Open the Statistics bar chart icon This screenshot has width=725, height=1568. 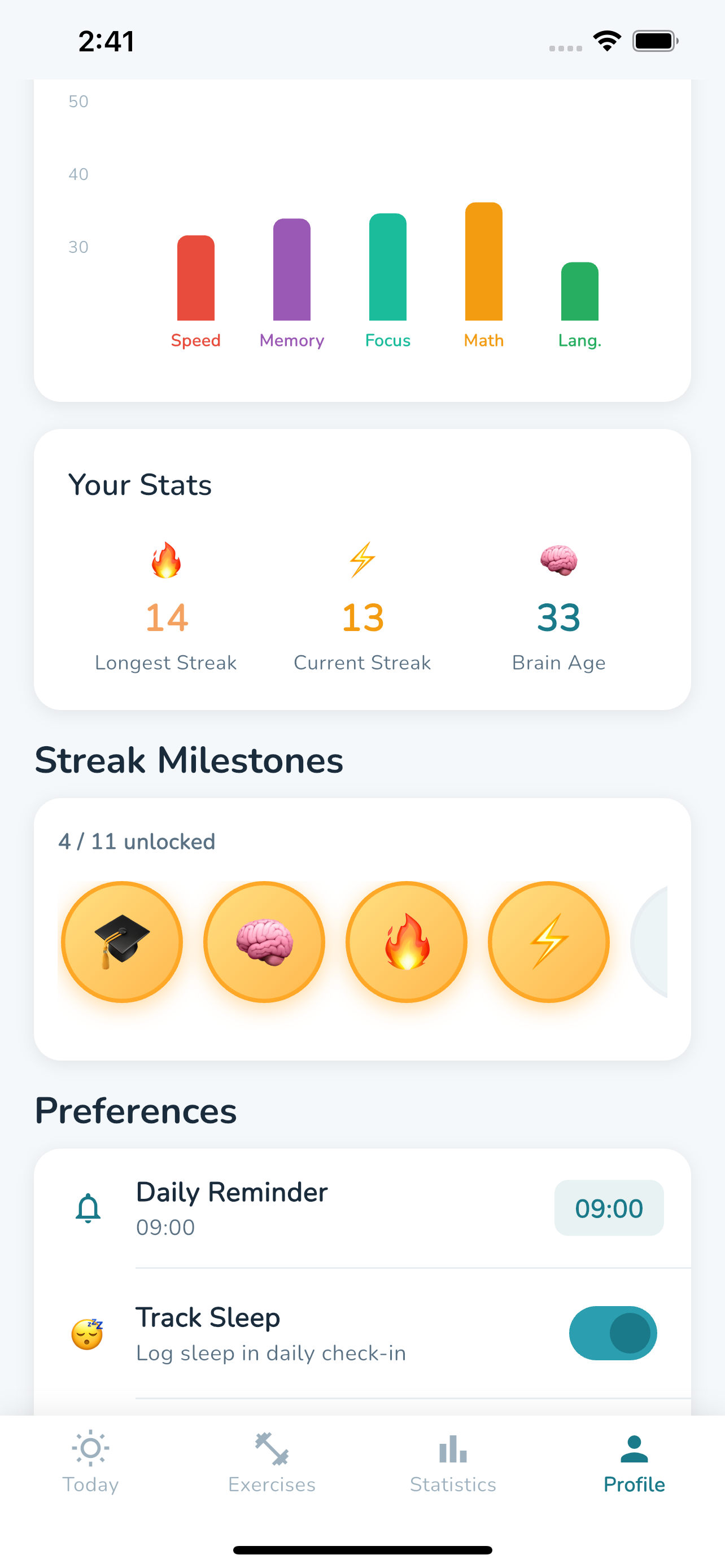click(452, 1449)
